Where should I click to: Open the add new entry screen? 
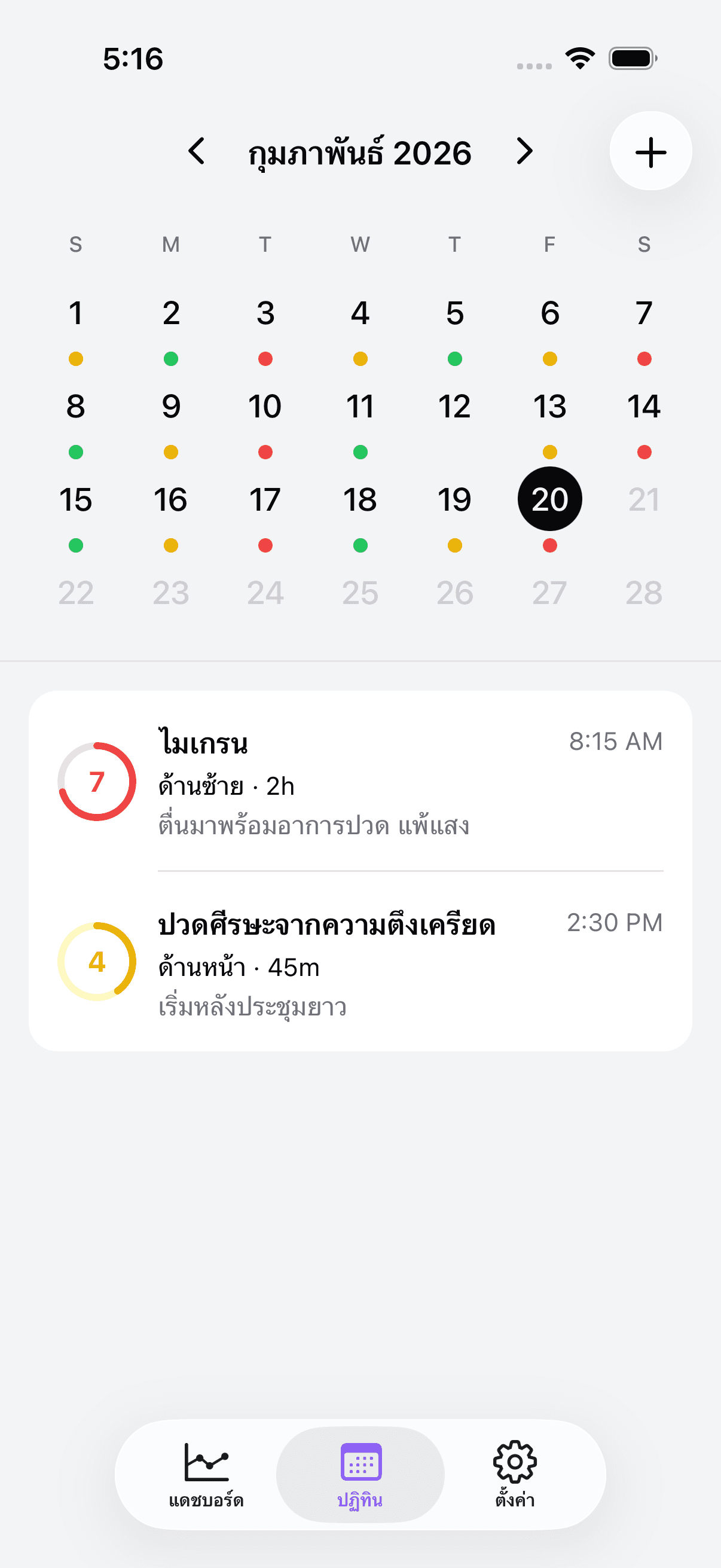point(650,152)
